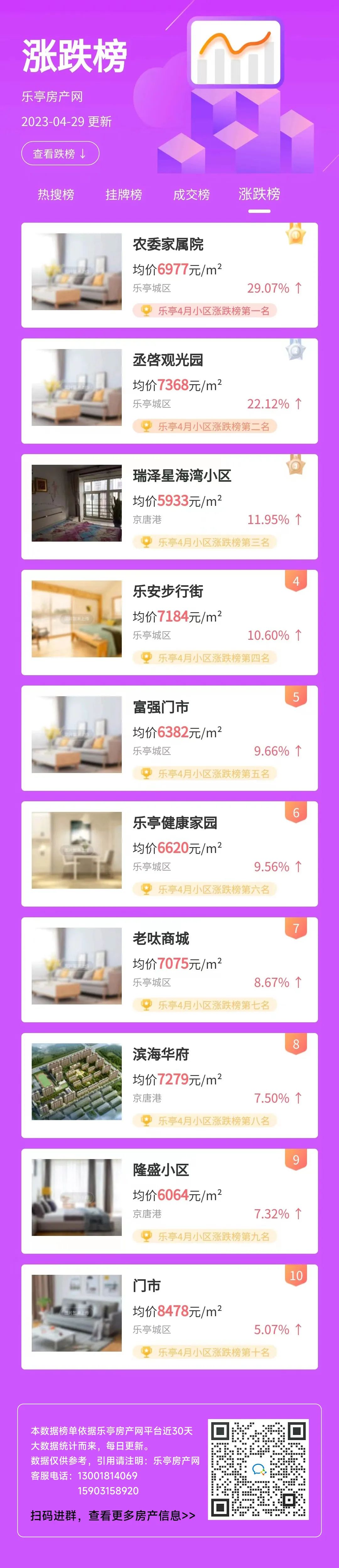Open the 富强门市 listing card
339x1568 pixels.
click(x=169, y=738)
